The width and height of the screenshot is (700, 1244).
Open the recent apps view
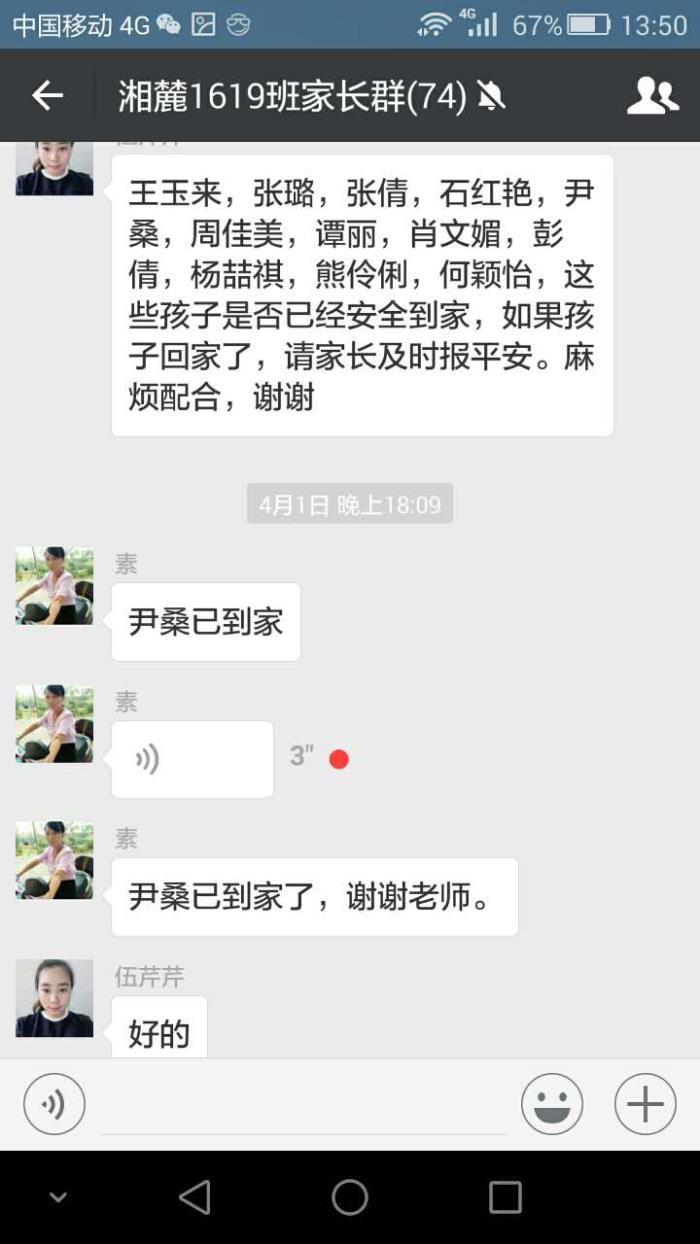tap(505, 1197)
